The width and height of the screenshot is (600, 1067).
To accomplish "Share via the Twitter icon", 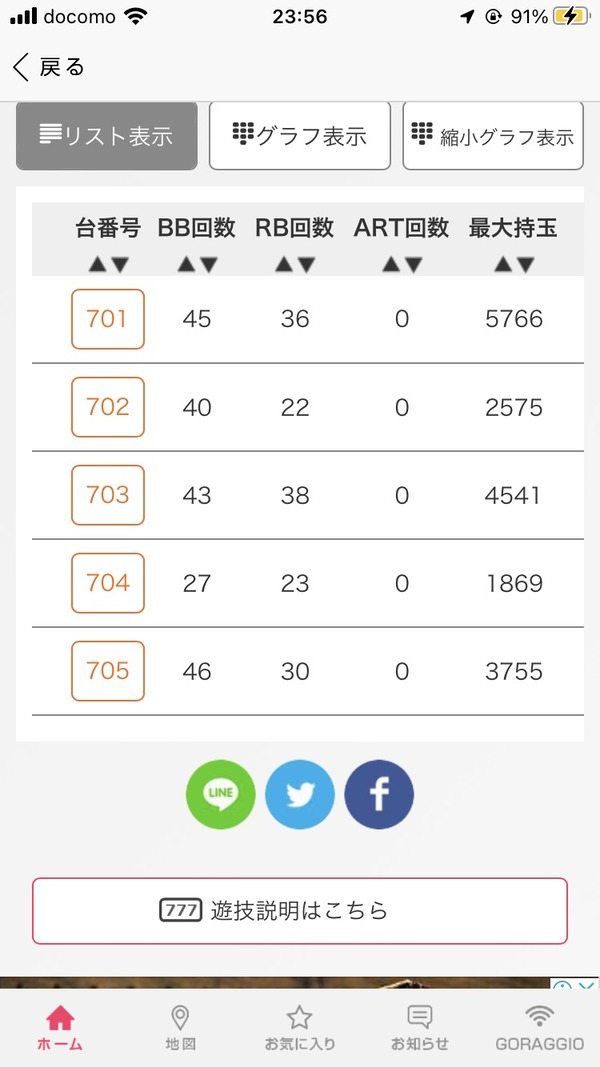I will 300,794.
